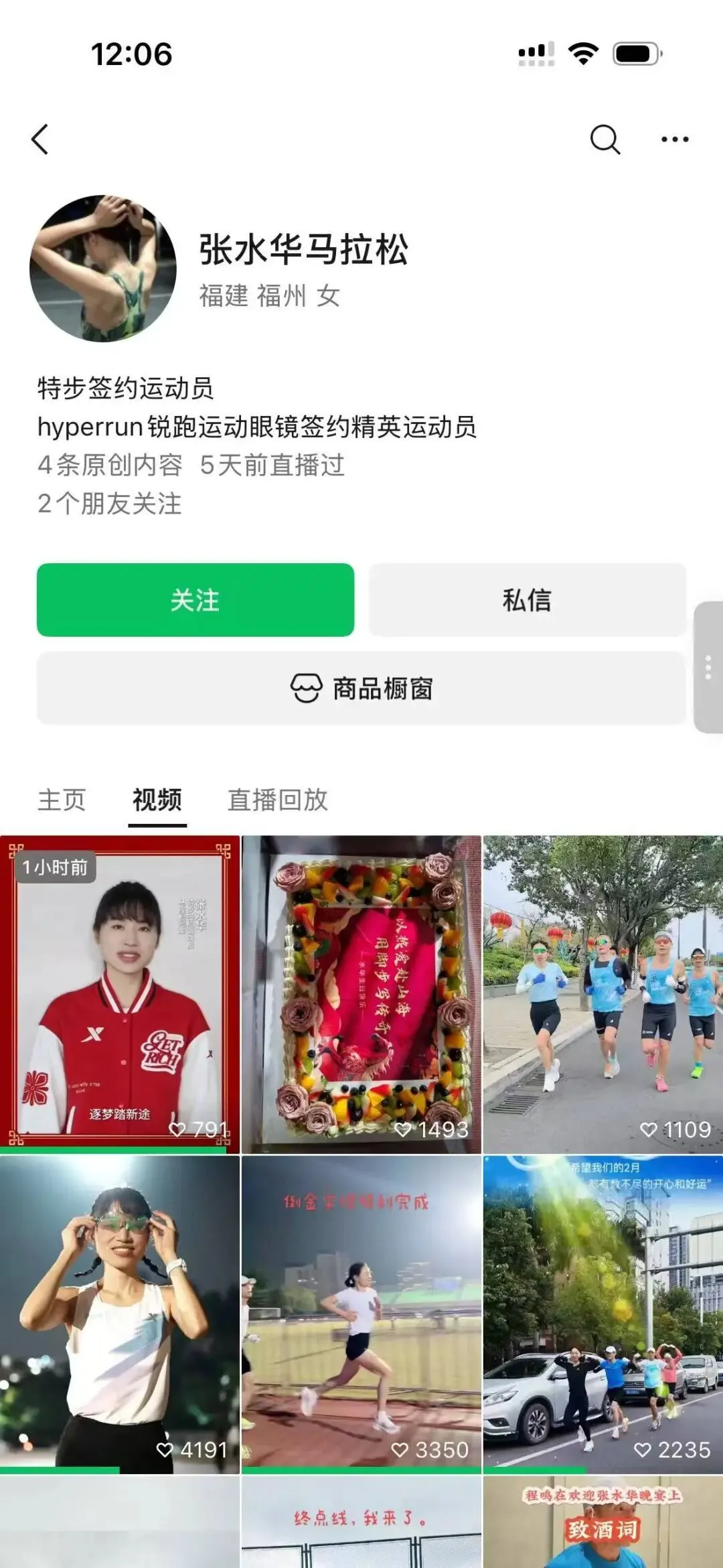Viewport: 723px width, 1568px height.
Task: Watch the sunglasses video with 4191 likes
Action: 120,1313
